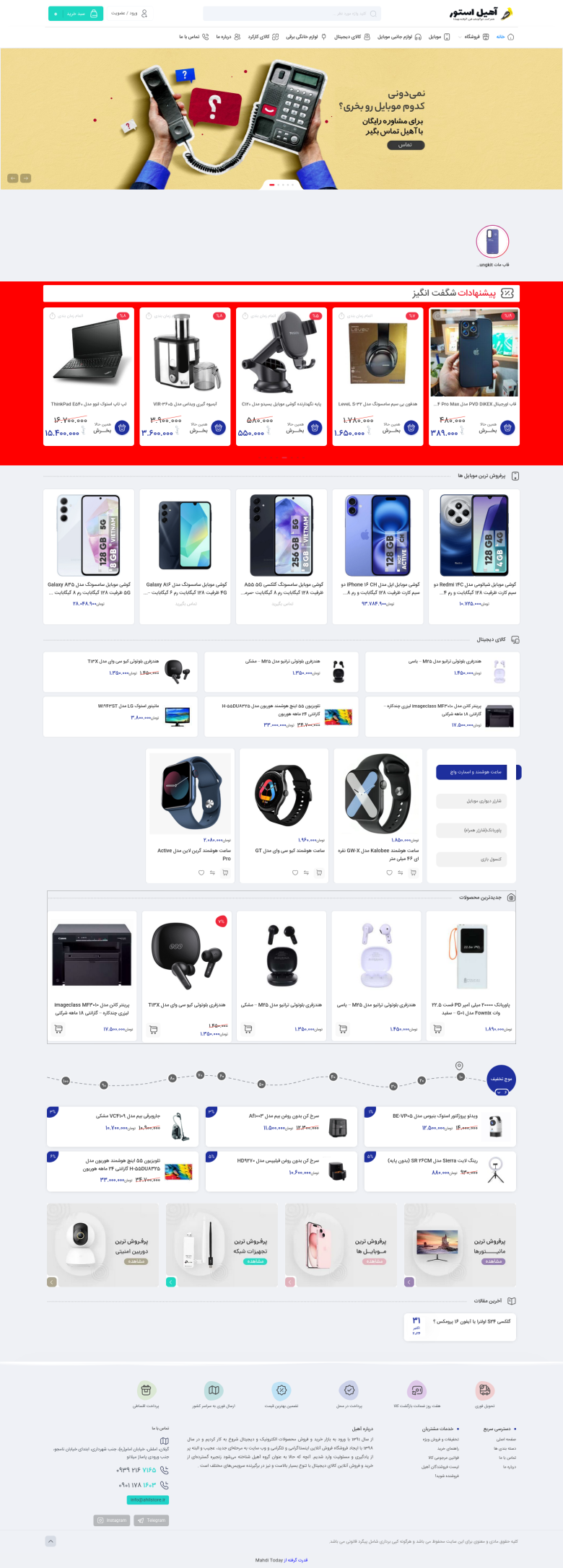Tap the تماس button on the banner
This screenshot has height=1568, width=563.
(x=406, y=145)
